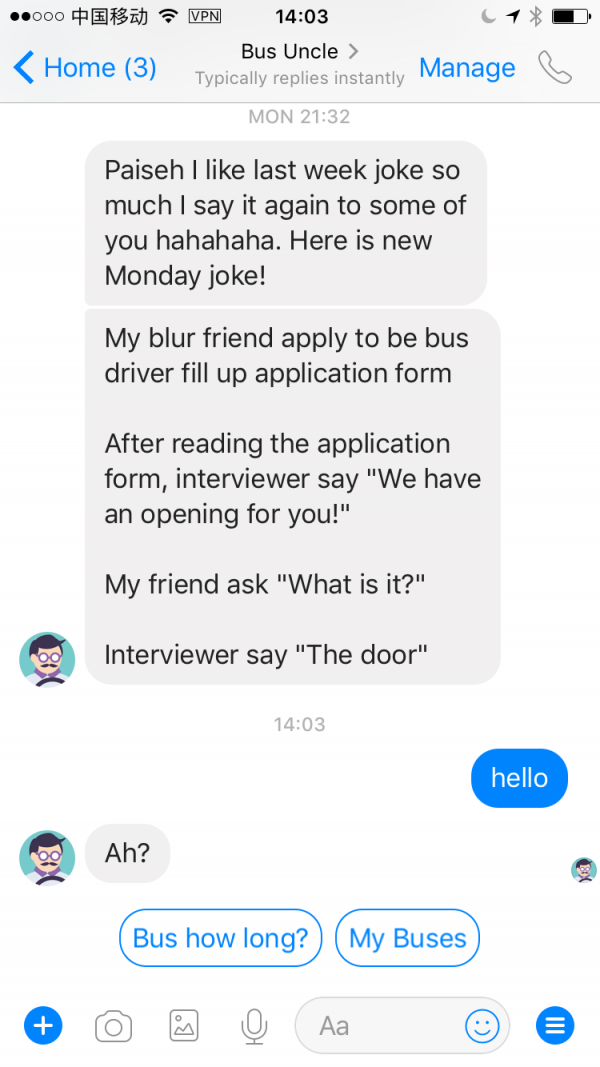Tap the Manage button
Image resolution: width=600 pixels, height=1067 pixels.
tap(467, 68)
